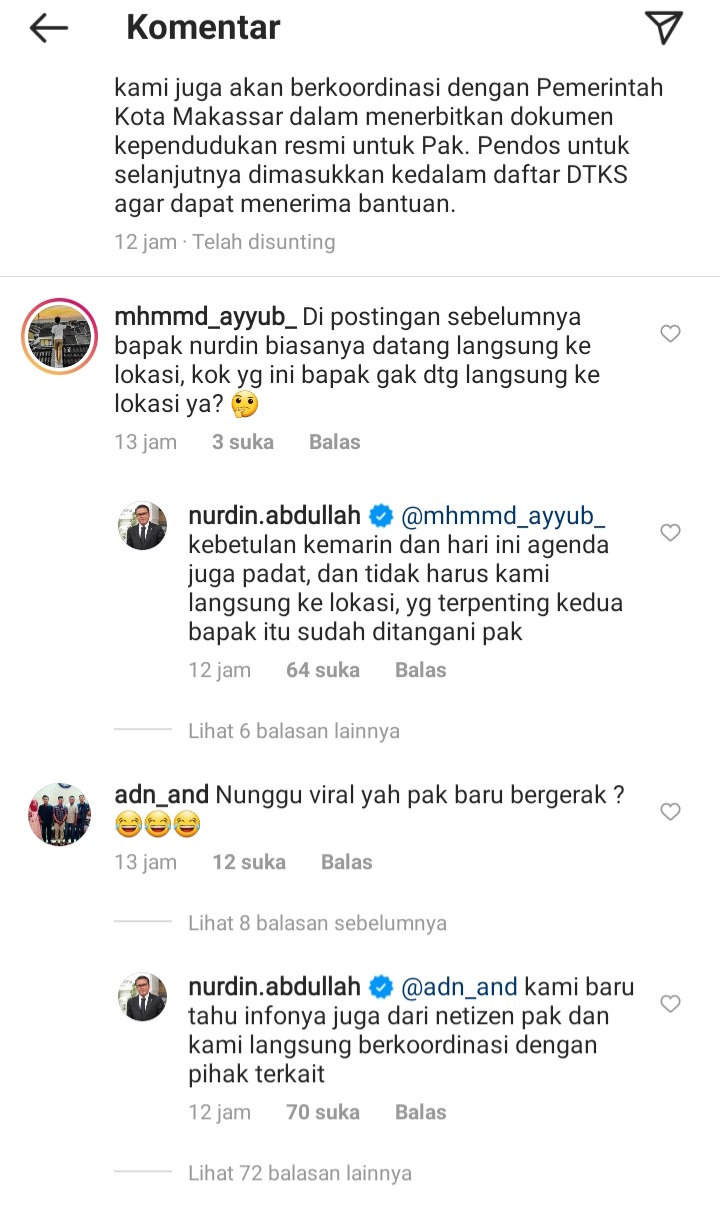720x1217 pixels.
Task: Open @adn_and mention in nurdin's reply
Action: (x=459, y=987)
